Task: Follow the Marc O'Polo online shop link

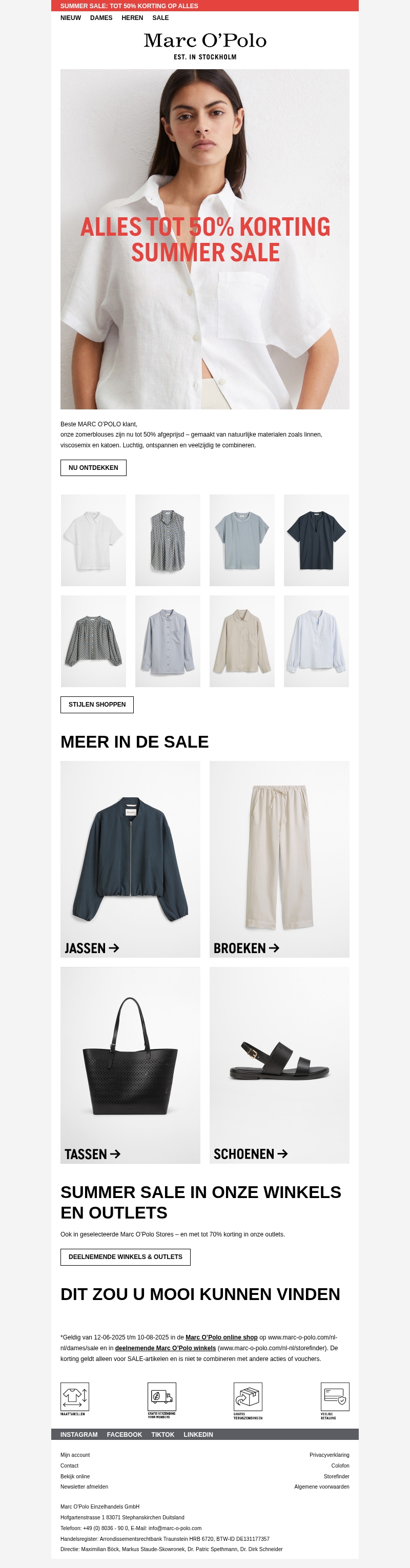Action: [x=221, y=1337]
